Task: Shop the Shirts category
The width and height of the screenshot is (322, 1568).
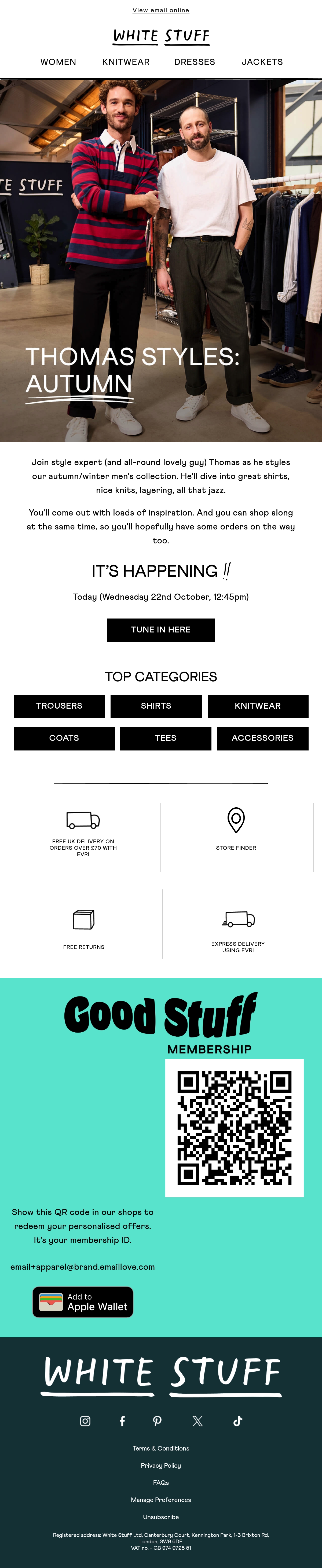Action: coord(156,705)
